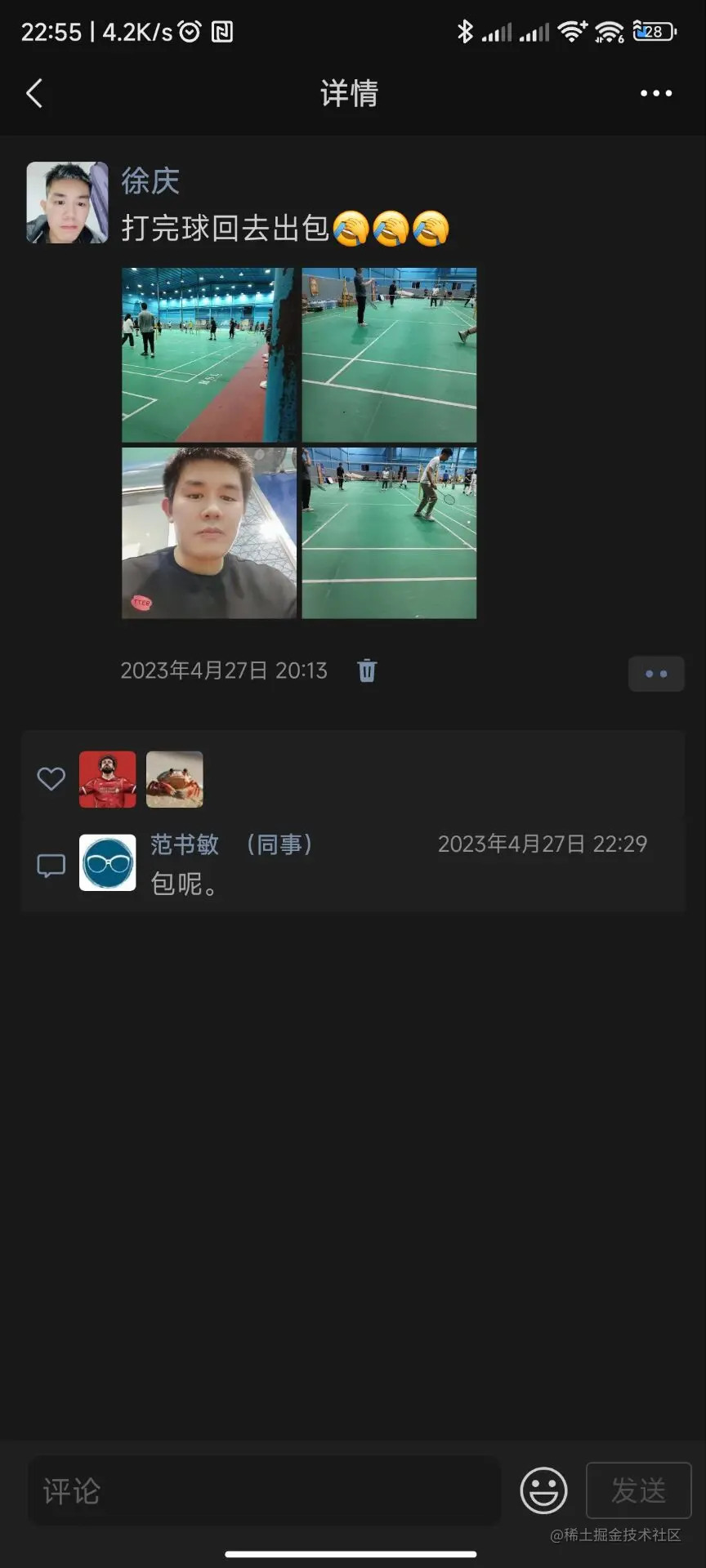706x1568 pixels.
Task: Delete the moment using the trash icon
Action: pos(367,670)
